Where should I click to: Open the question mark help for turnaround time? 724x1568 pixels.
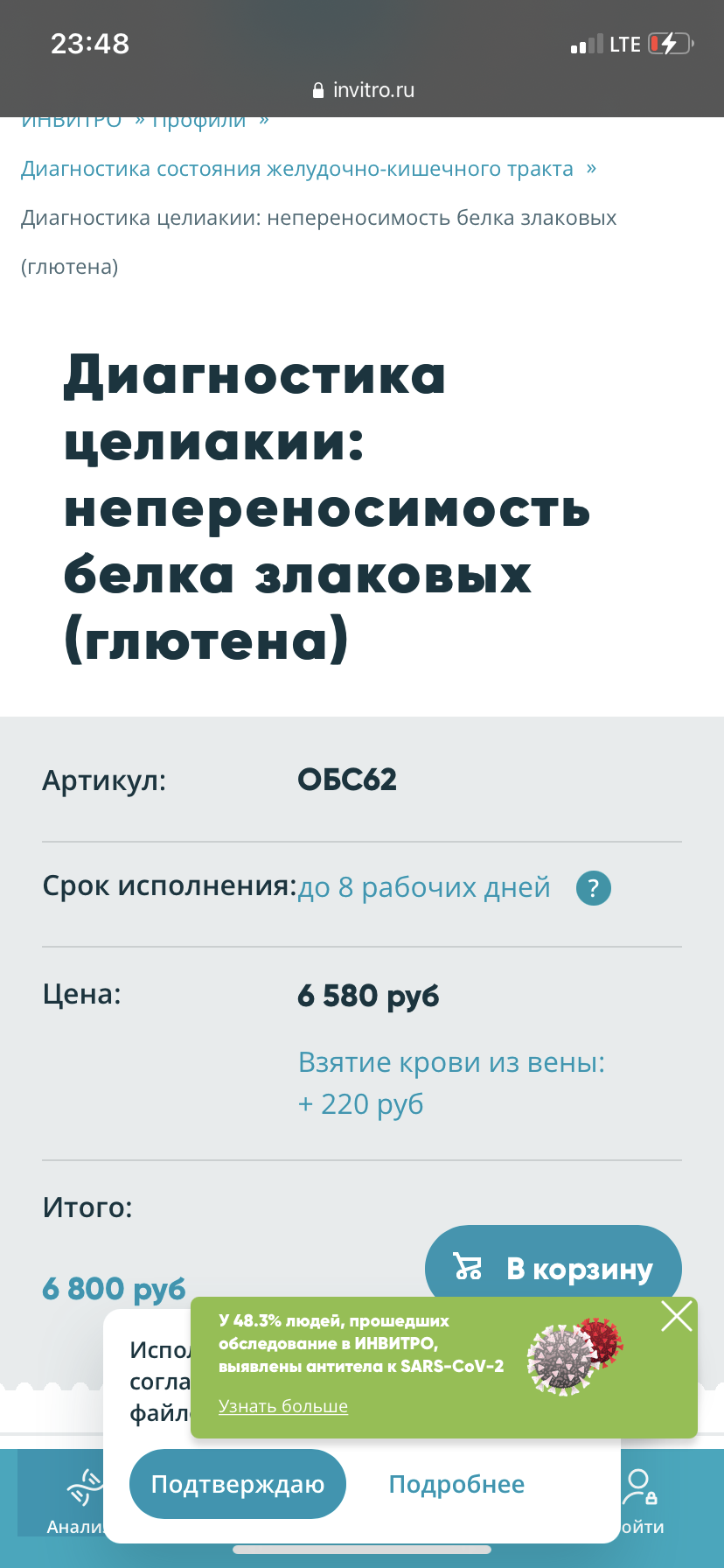[594, 888]
